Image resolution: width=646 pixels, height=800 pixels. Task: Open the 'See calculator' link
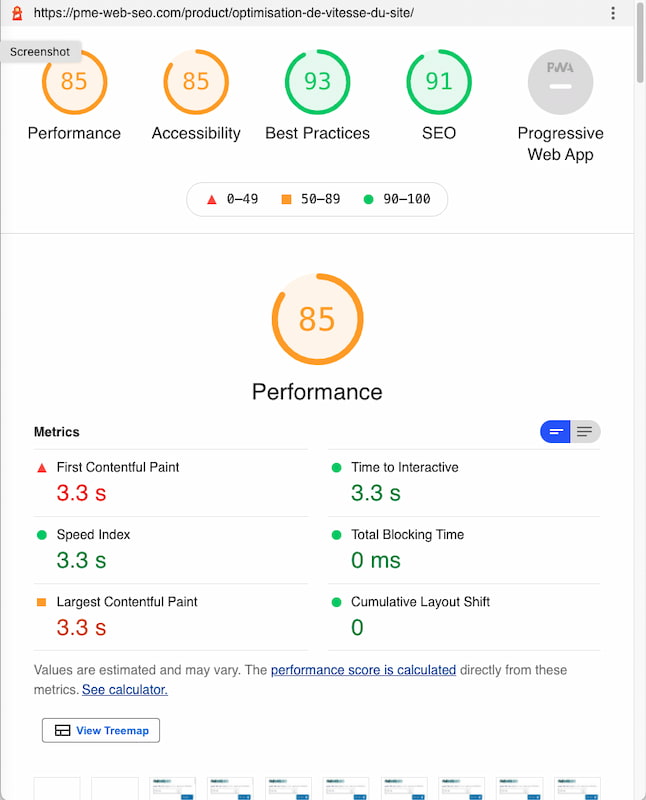pyautogui.click(x=125, y=690)
